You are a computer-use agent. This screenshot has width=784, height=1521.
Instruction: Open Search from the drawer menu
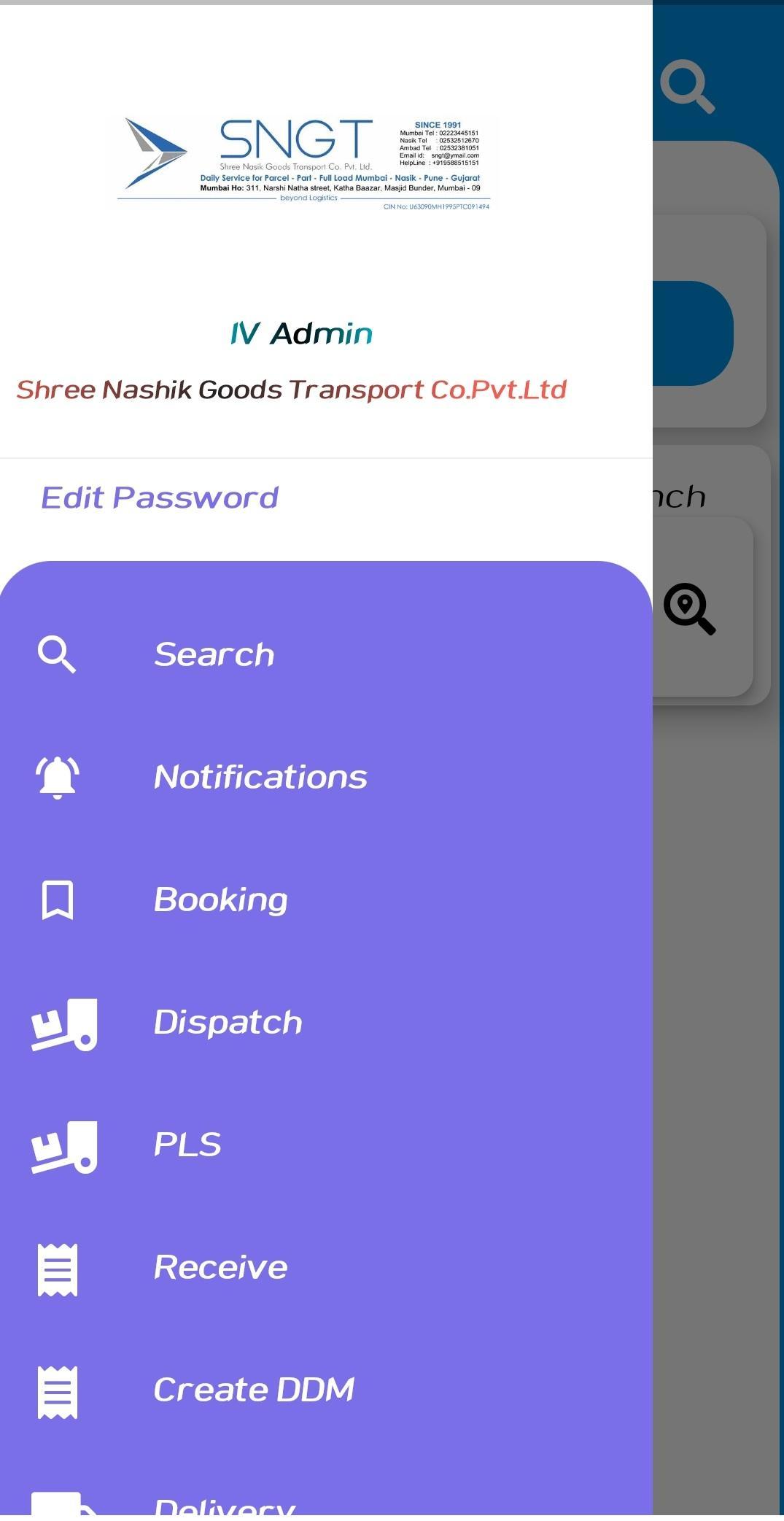click(x=214, y=654)
